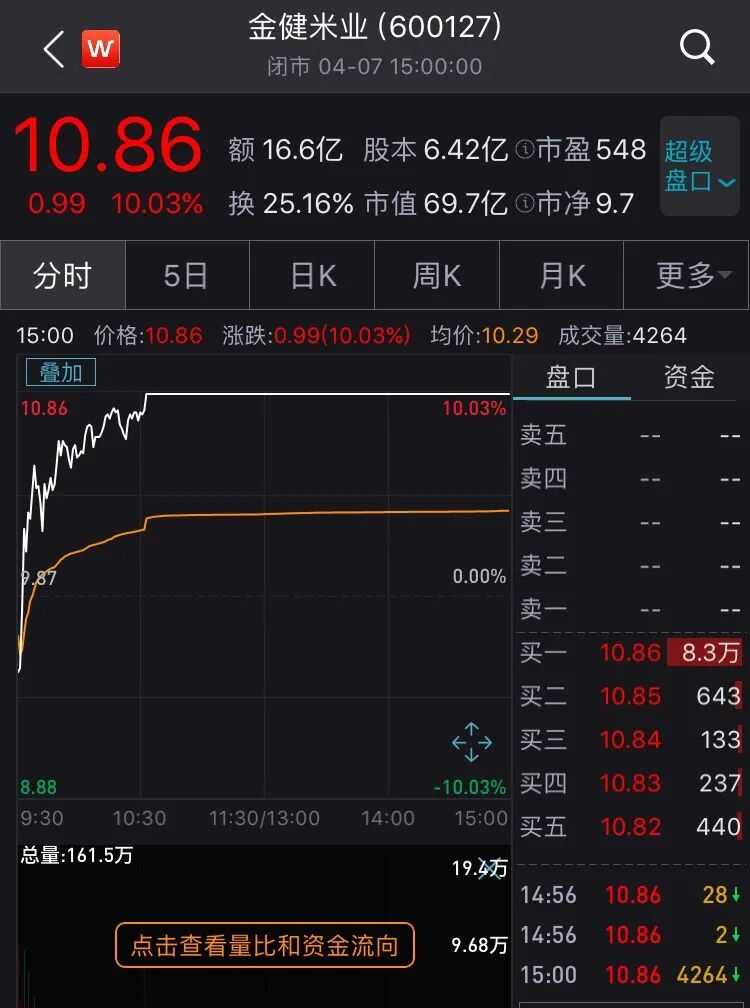Show the 日K daily candlestick chart
This screenshot has width=750, height=1008.
[x=312, y=275]
